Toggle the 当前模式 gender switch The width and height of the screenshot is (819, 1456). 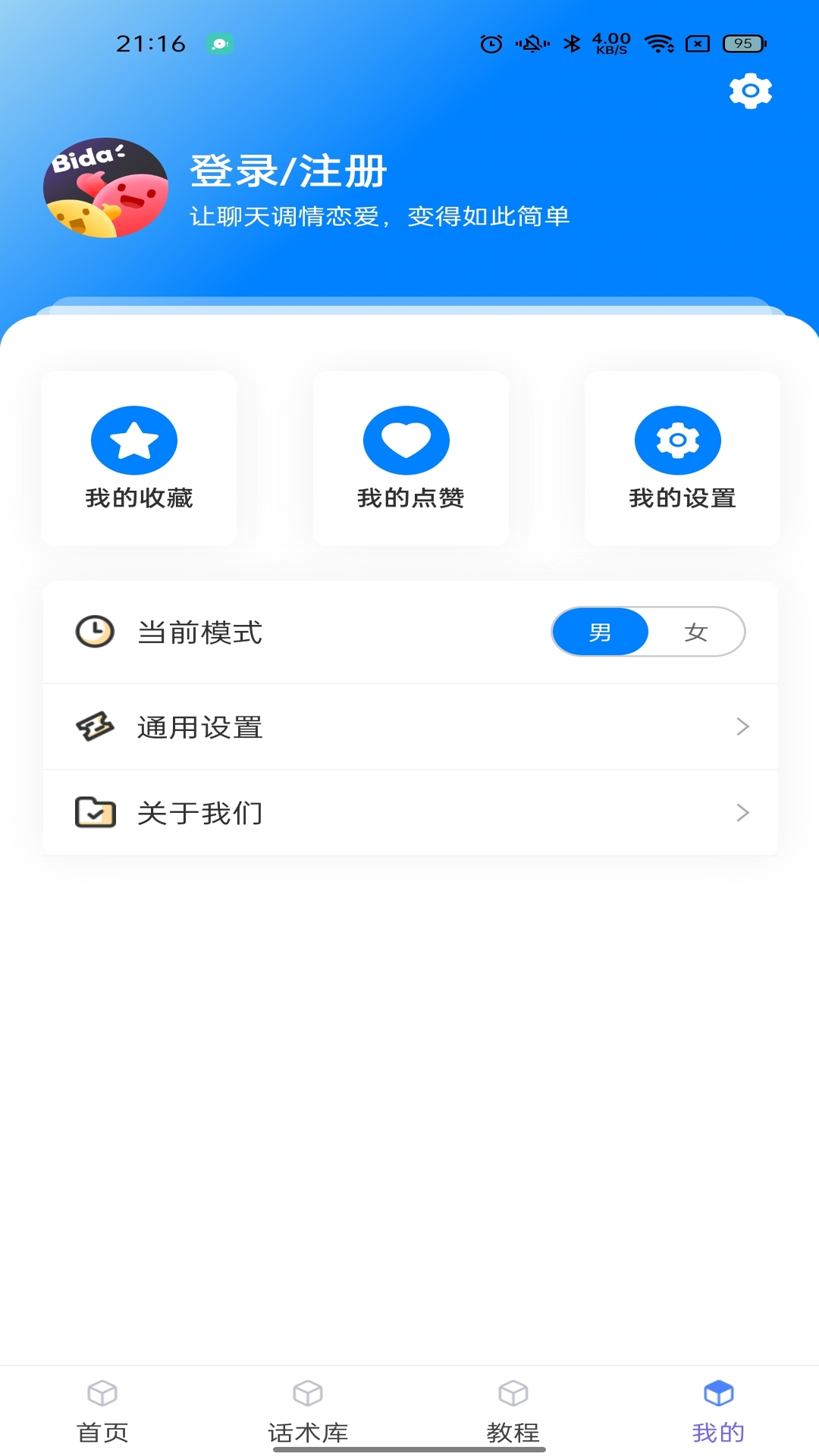pyautogui.click(x=648, y=630)
